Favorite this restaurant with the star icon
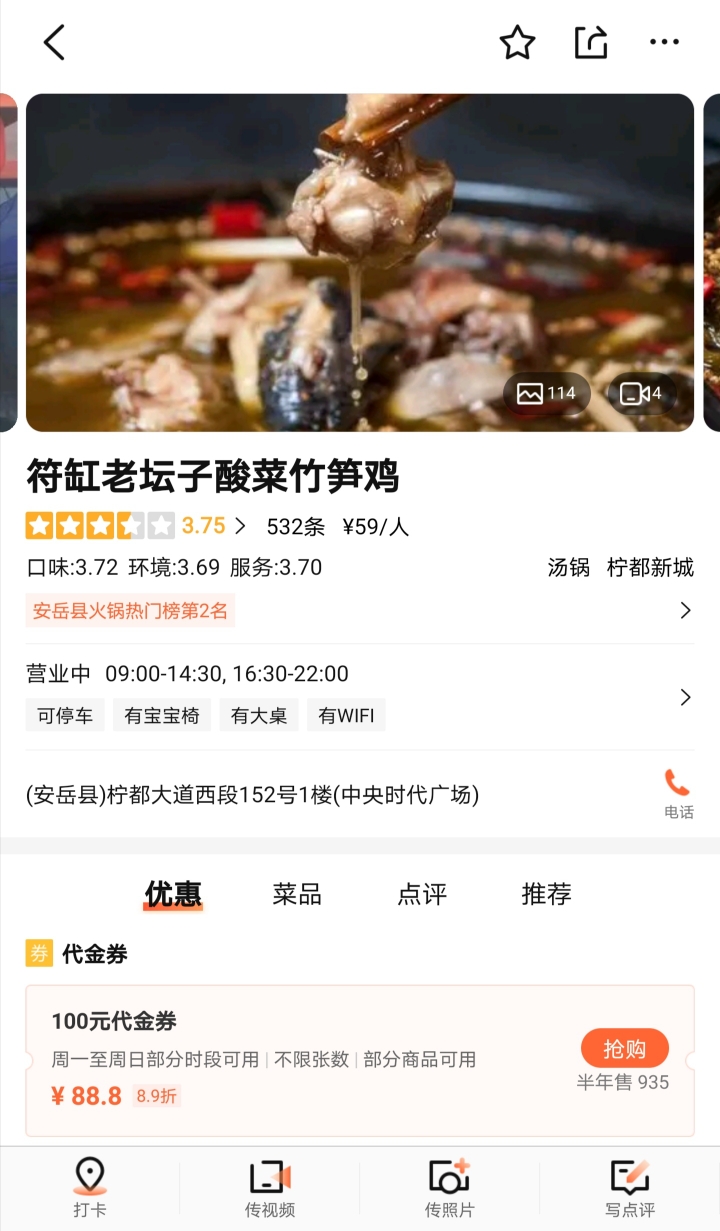 (517, 43)
